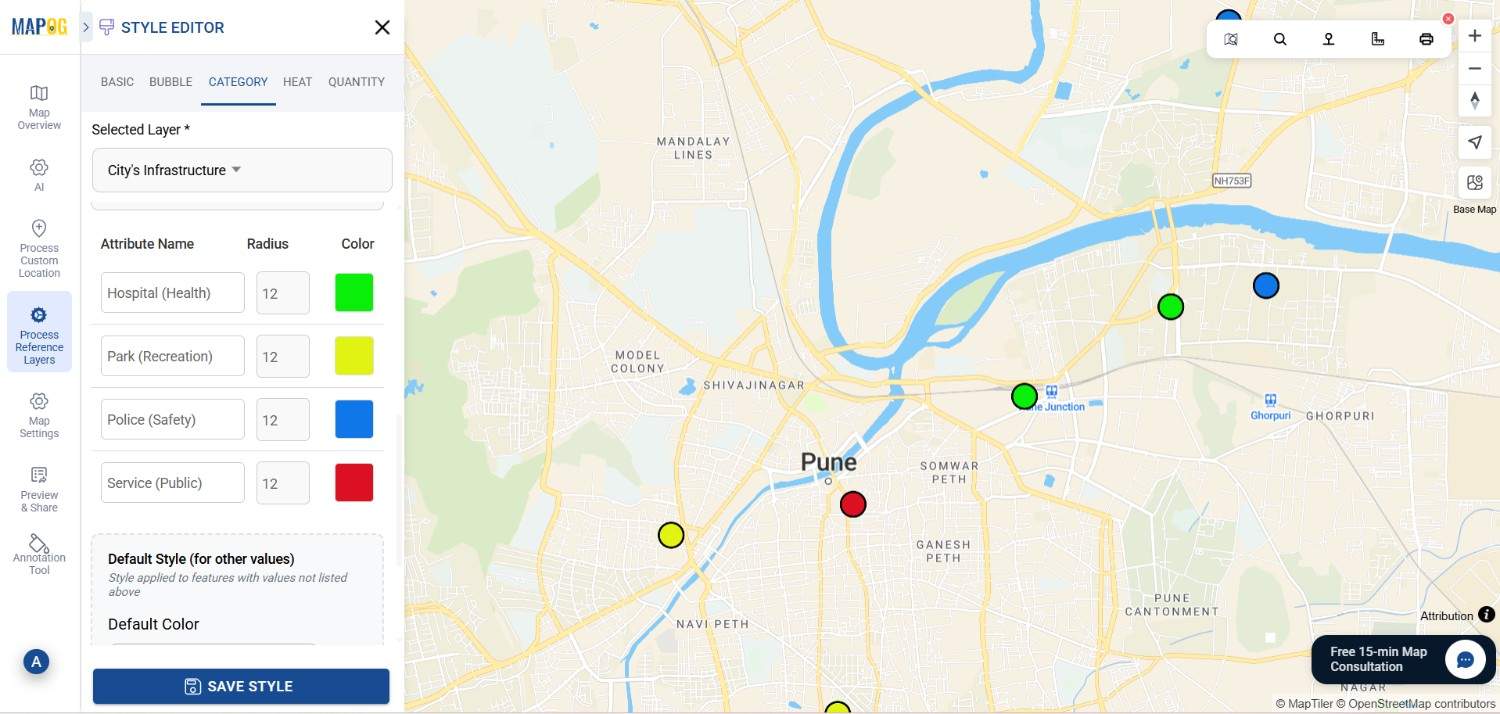The image size is (1500, 714).
Task: Switch to the Bubble tab
Action: pyautogui.click(x=170, y=82)
